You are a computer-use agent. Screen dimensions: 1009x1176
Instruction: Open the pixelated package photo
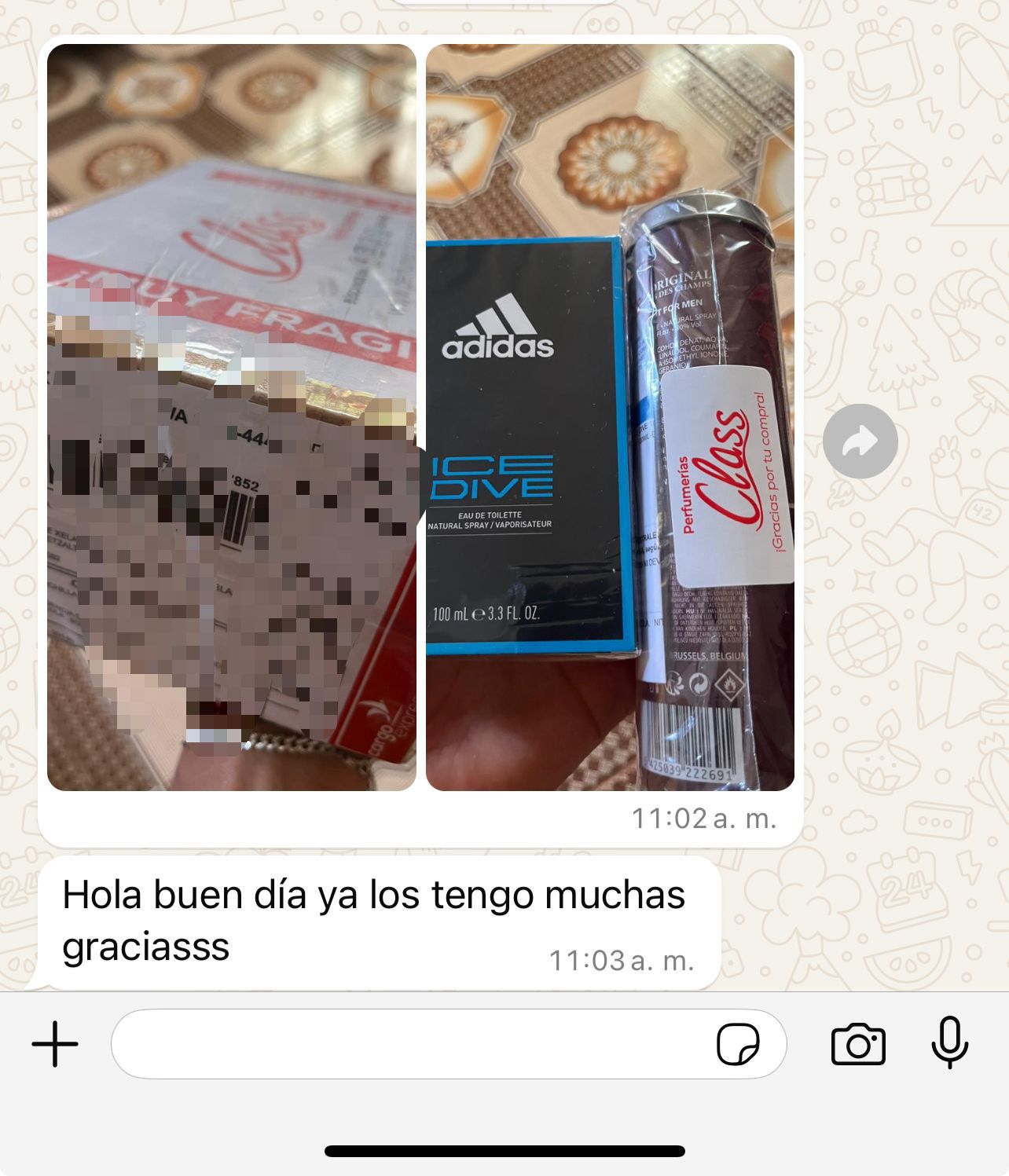[231, 416]
